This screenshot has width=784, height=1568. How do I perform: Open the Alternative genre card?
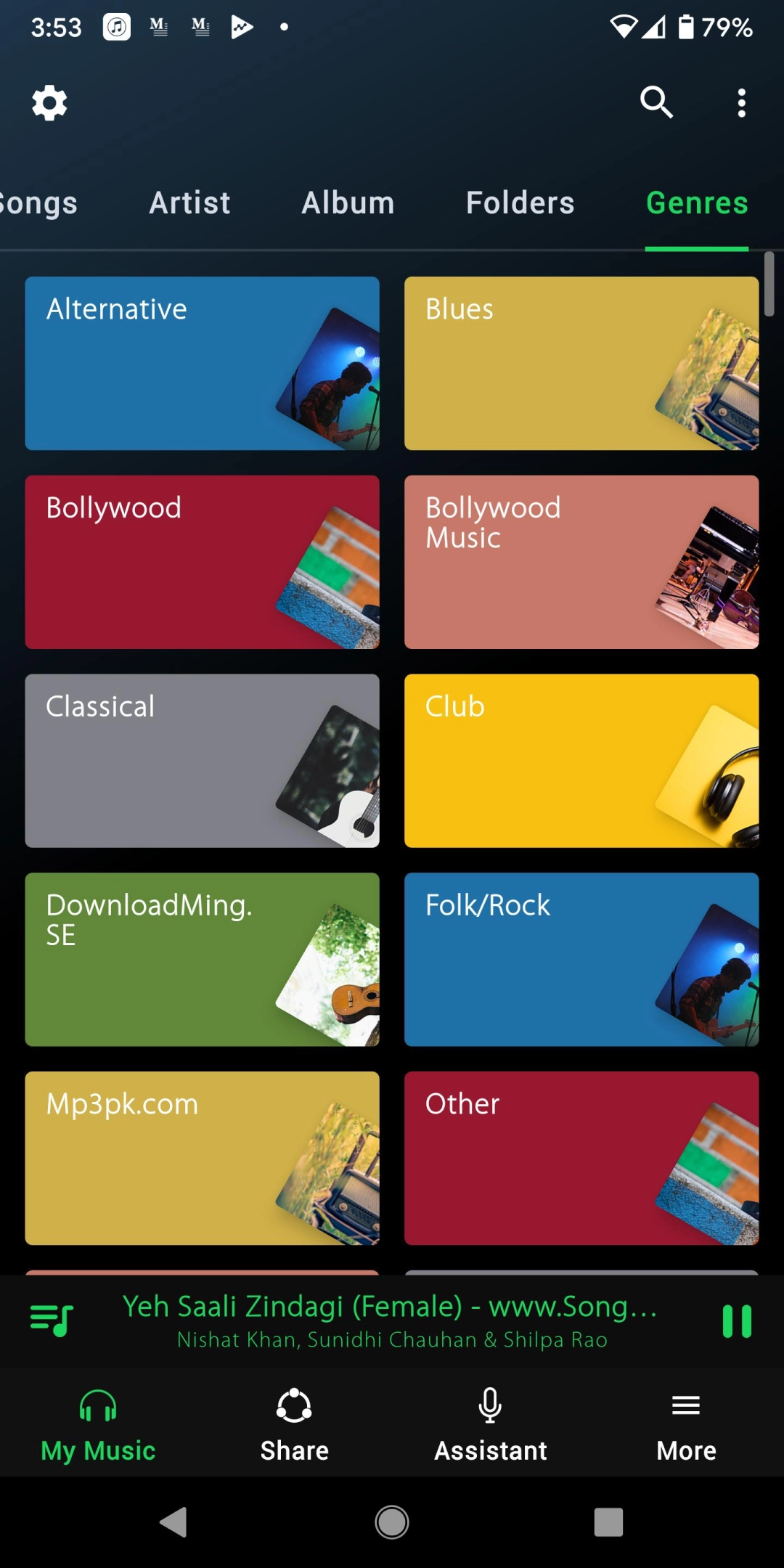(x=202, y=363)
